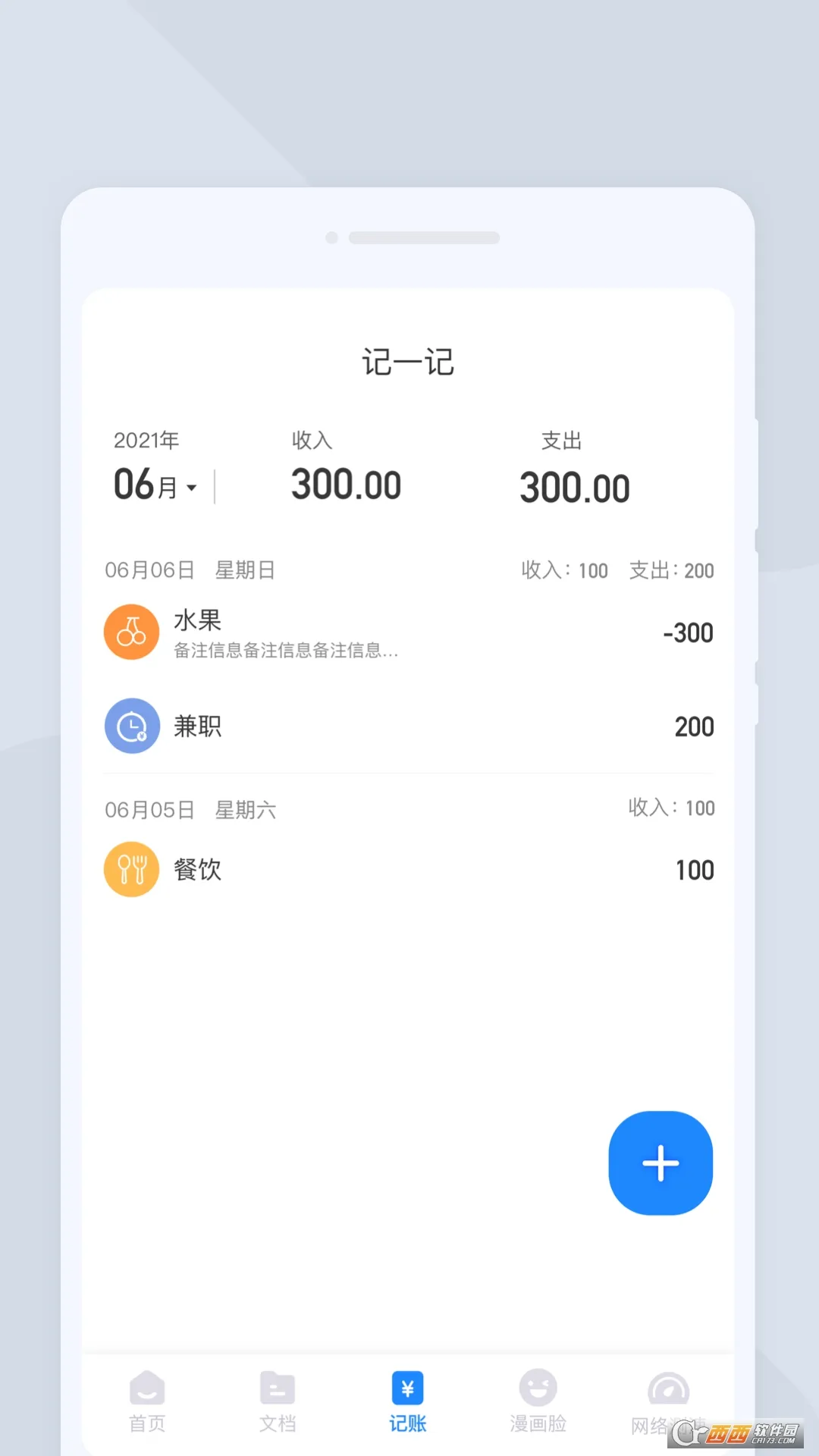Tap the blue plus button to add record

coord(659,1163)
